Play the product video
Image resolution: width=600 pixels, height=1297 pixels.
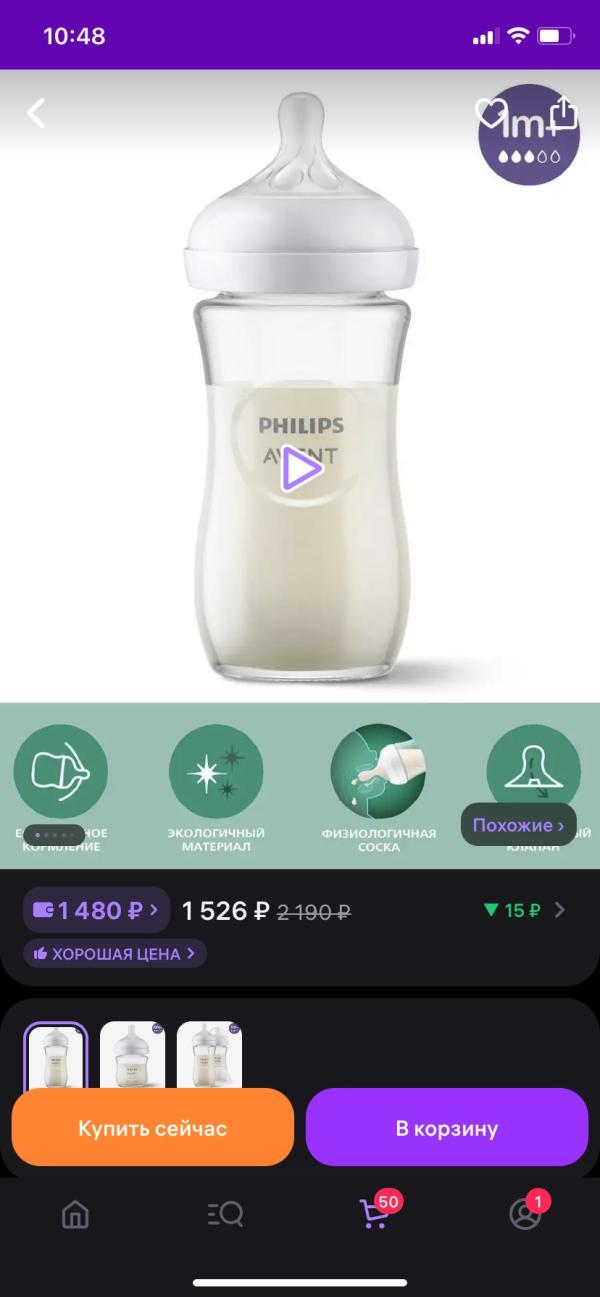point(301,468)
